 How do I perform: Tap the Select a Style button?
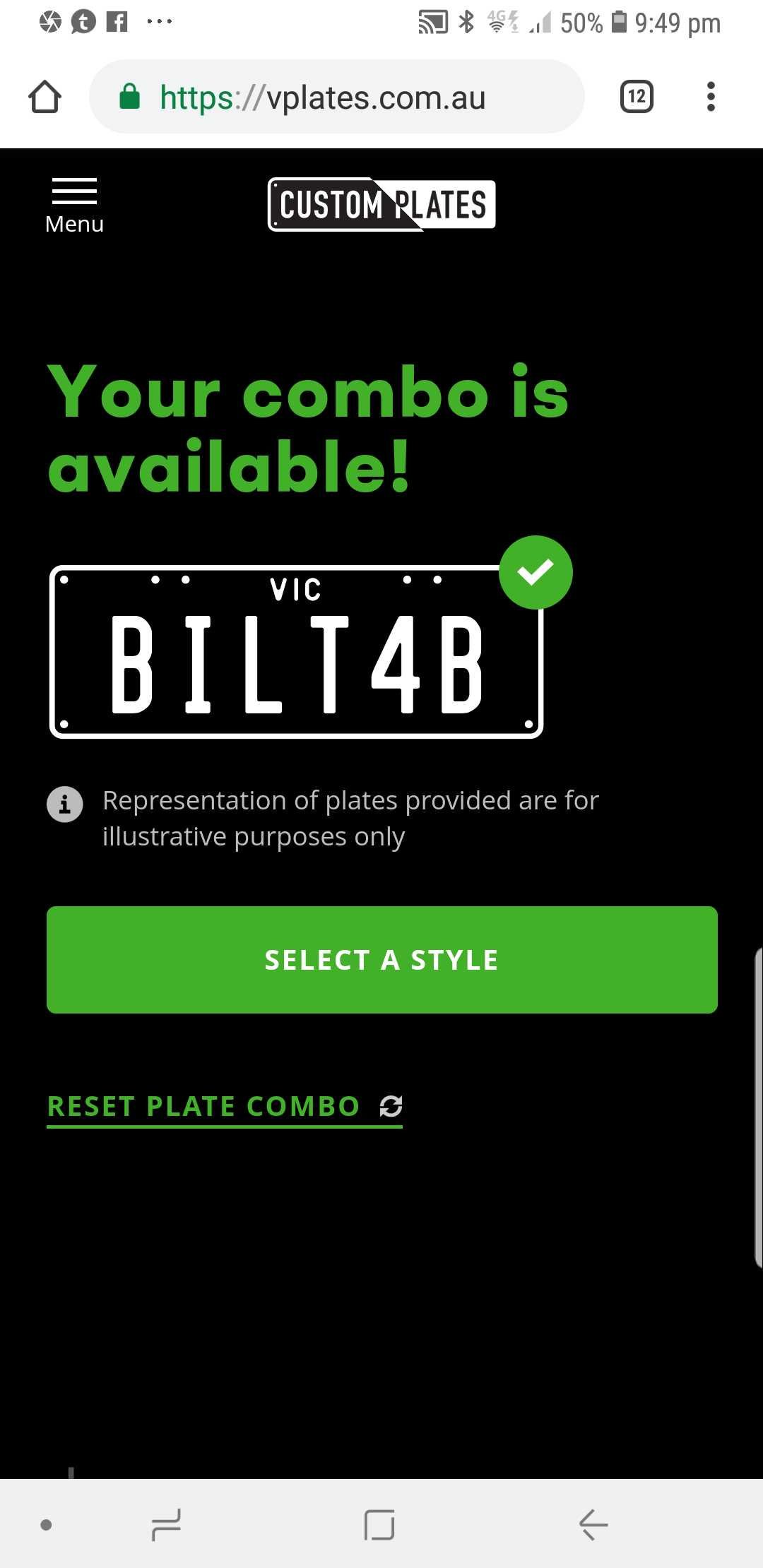(x=381, y=960)
